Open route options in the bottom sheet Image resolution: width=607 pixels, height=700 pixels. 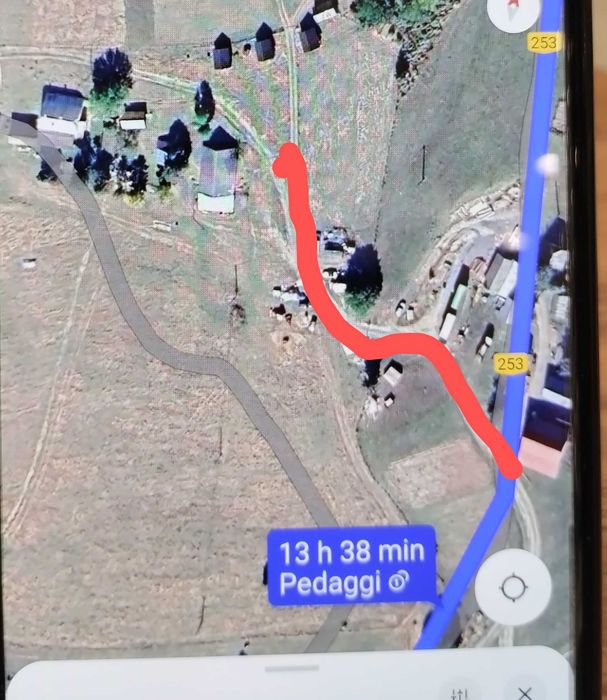461,692
